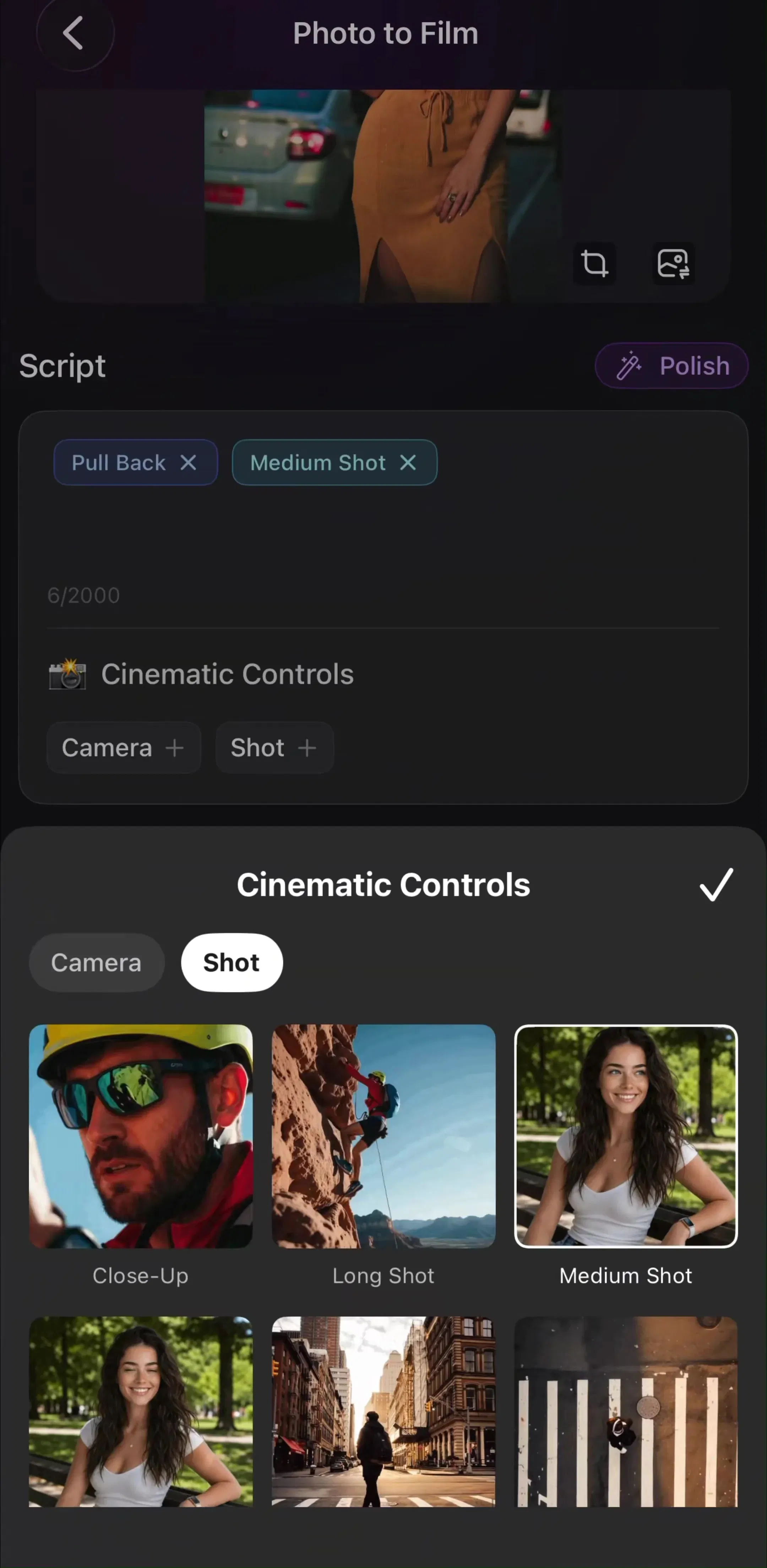Choose the Close-Up shot
767x1568 pixels.
[141, 1136]
